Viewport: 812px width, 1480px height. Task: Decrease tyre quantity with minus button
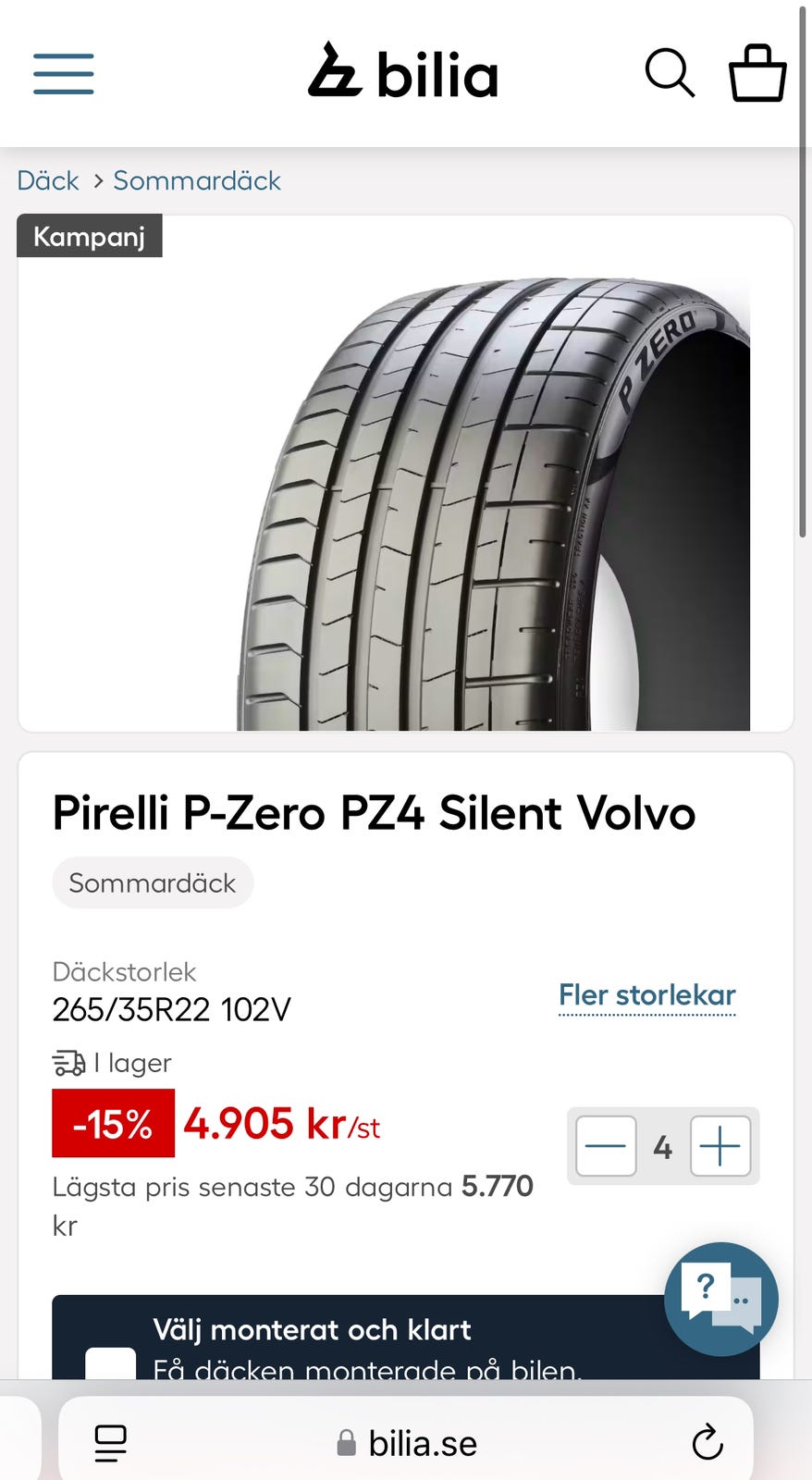coord(606,1146)
